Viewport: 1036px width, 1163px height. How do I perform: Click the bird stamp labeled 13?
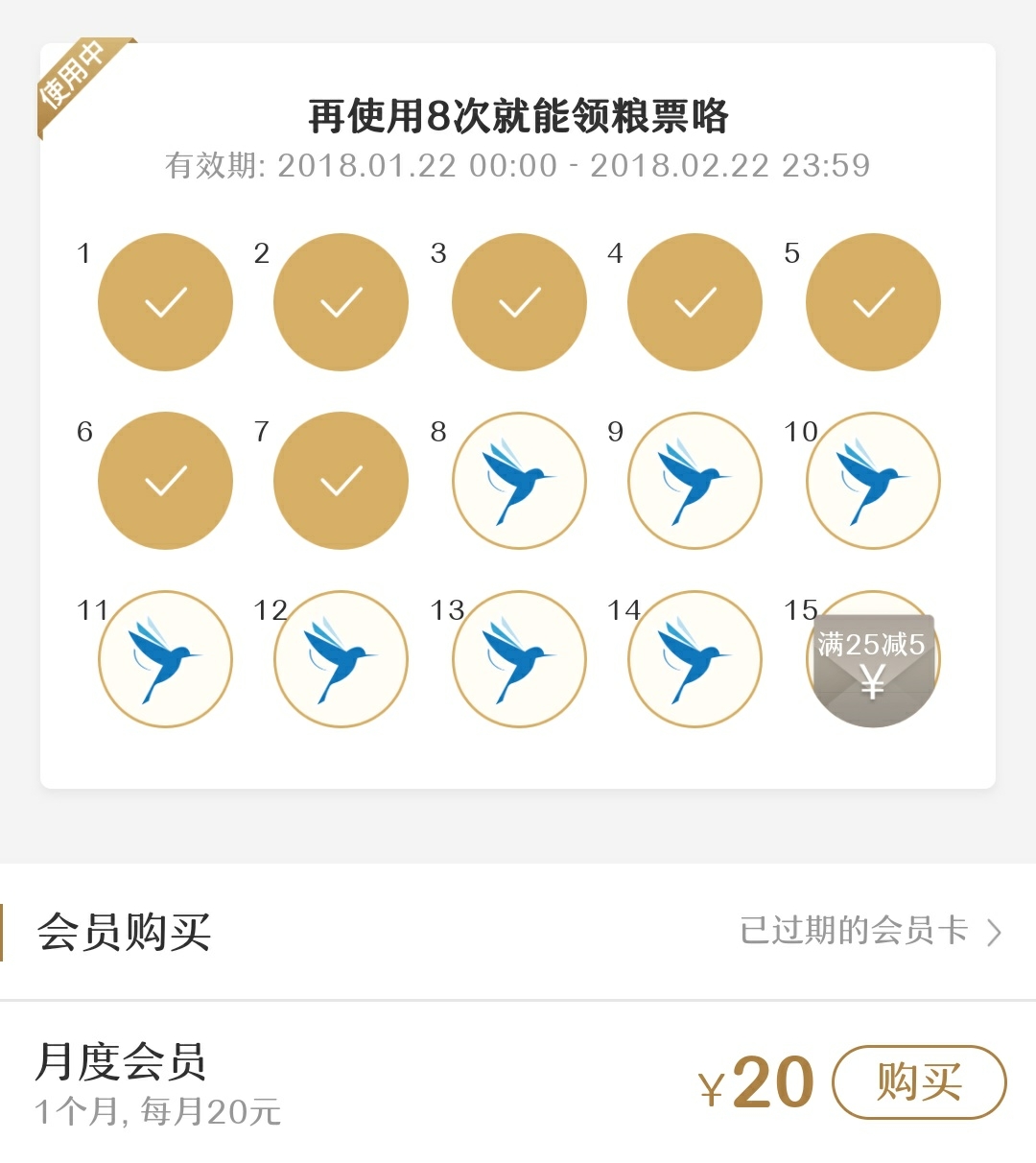coord(518,659)
